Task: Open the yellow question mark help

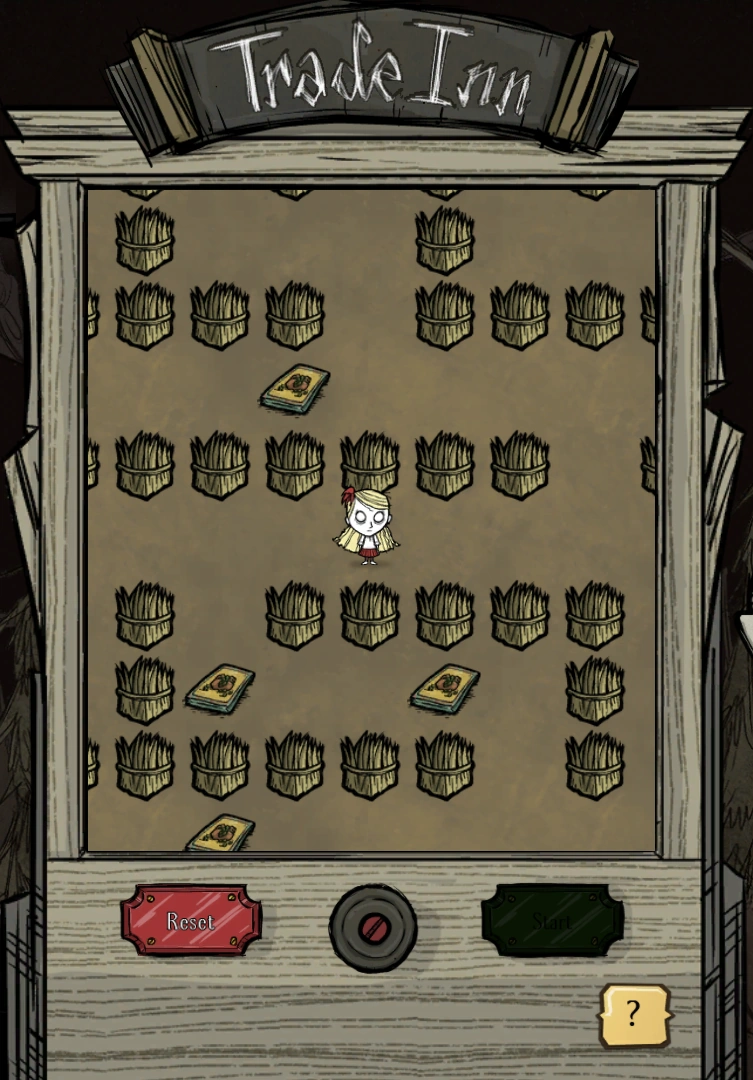Action: coord(634,1015)
